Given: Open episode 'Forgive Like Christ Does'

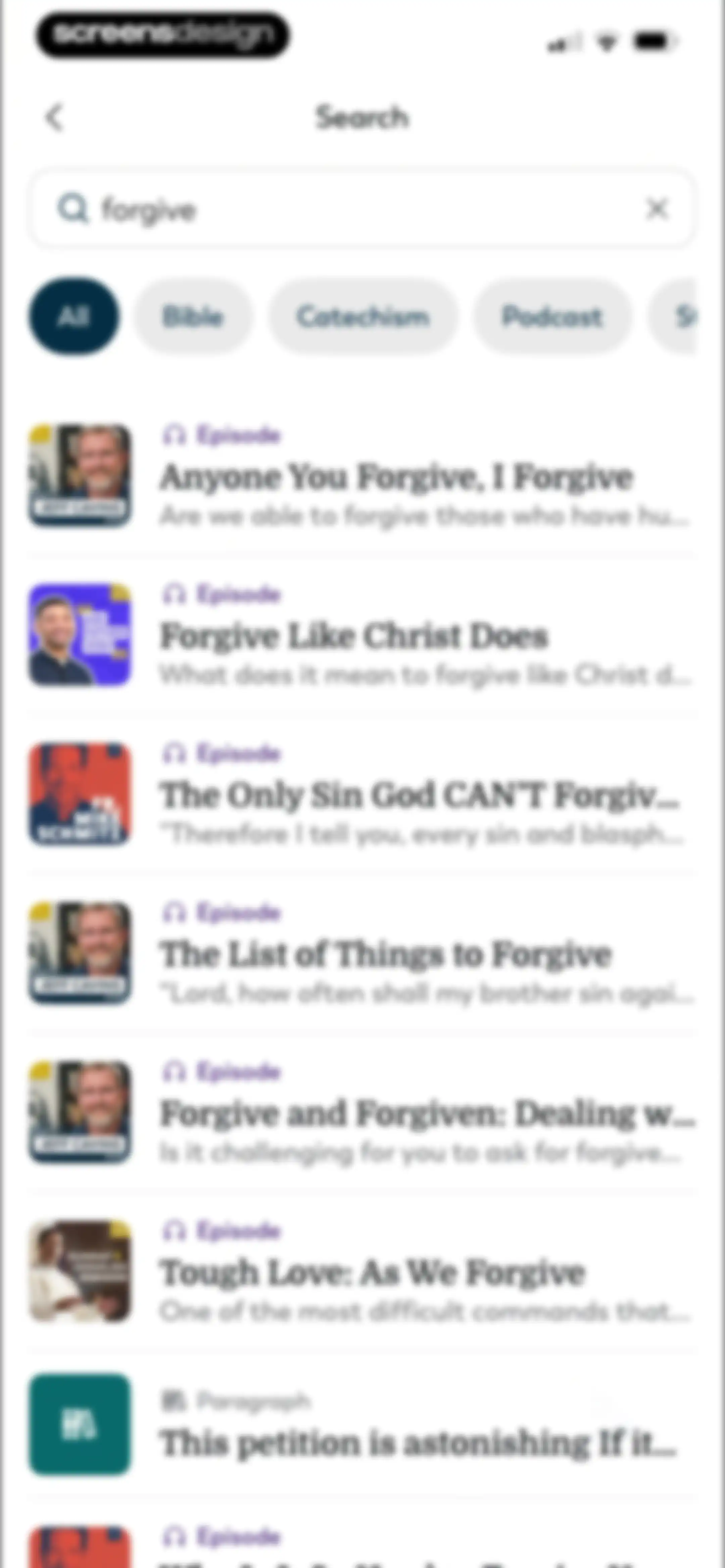Looking at the screenshot, I should (x=361, y=635).
